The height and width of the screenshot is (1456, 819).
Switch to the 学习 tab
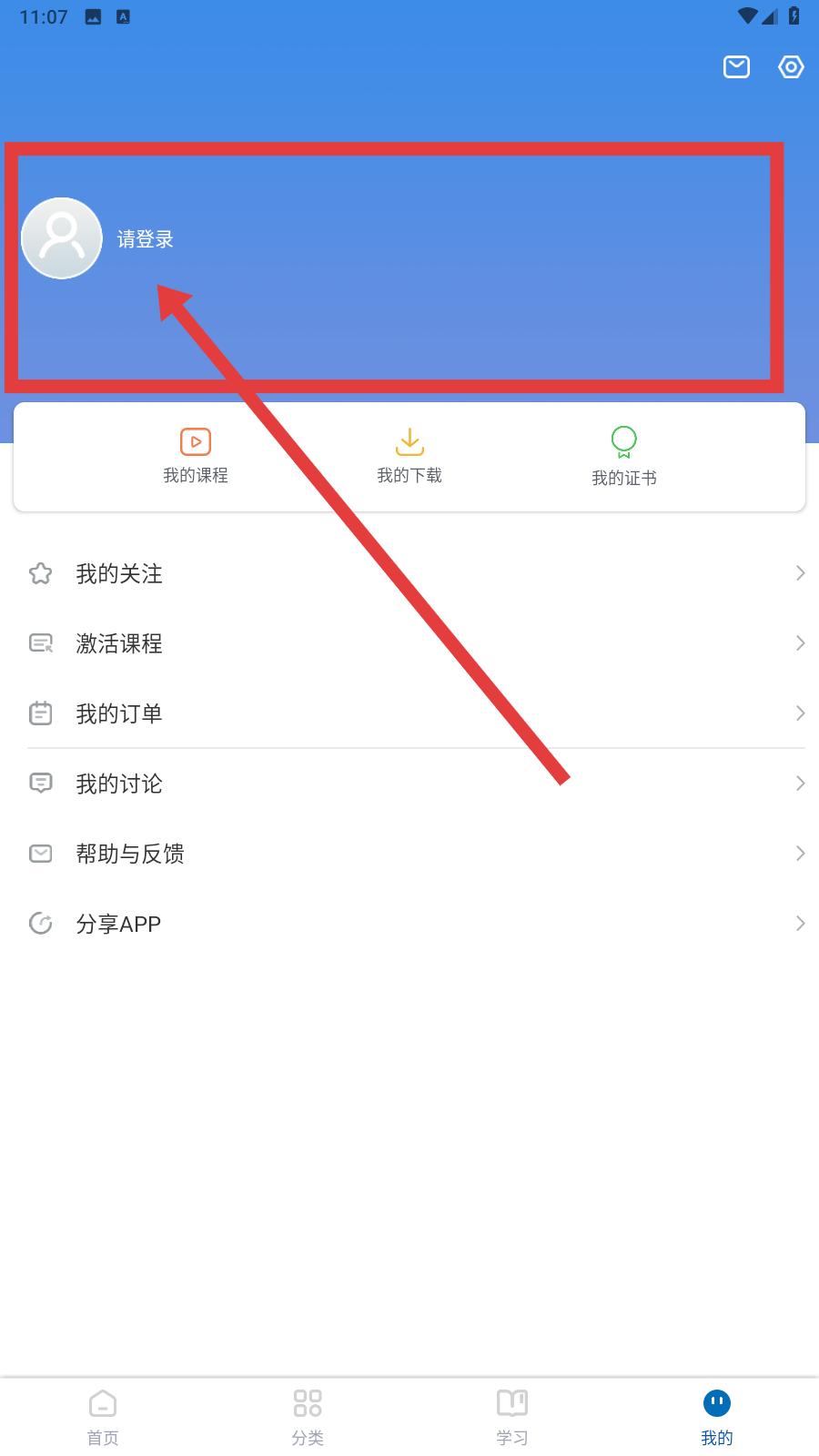(512, 1417)
